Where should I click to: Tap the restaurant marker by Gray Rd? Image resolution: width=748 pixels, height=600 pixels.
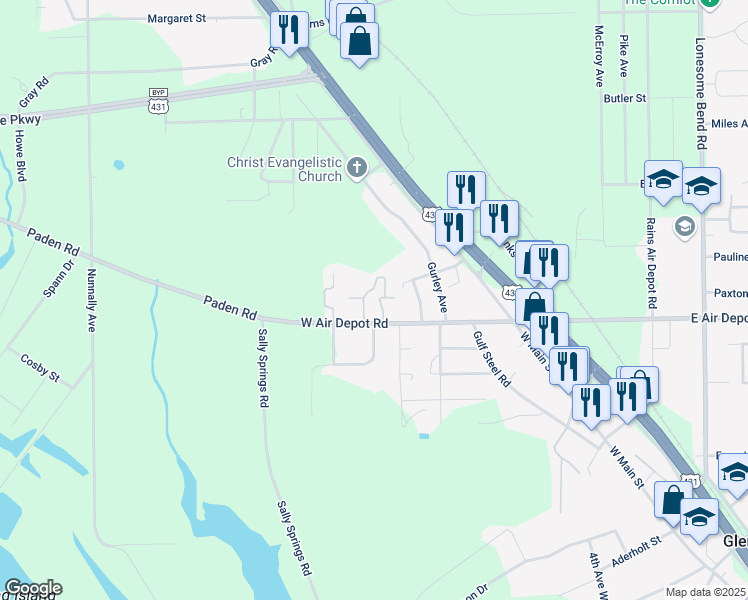[x=289, y=30]
